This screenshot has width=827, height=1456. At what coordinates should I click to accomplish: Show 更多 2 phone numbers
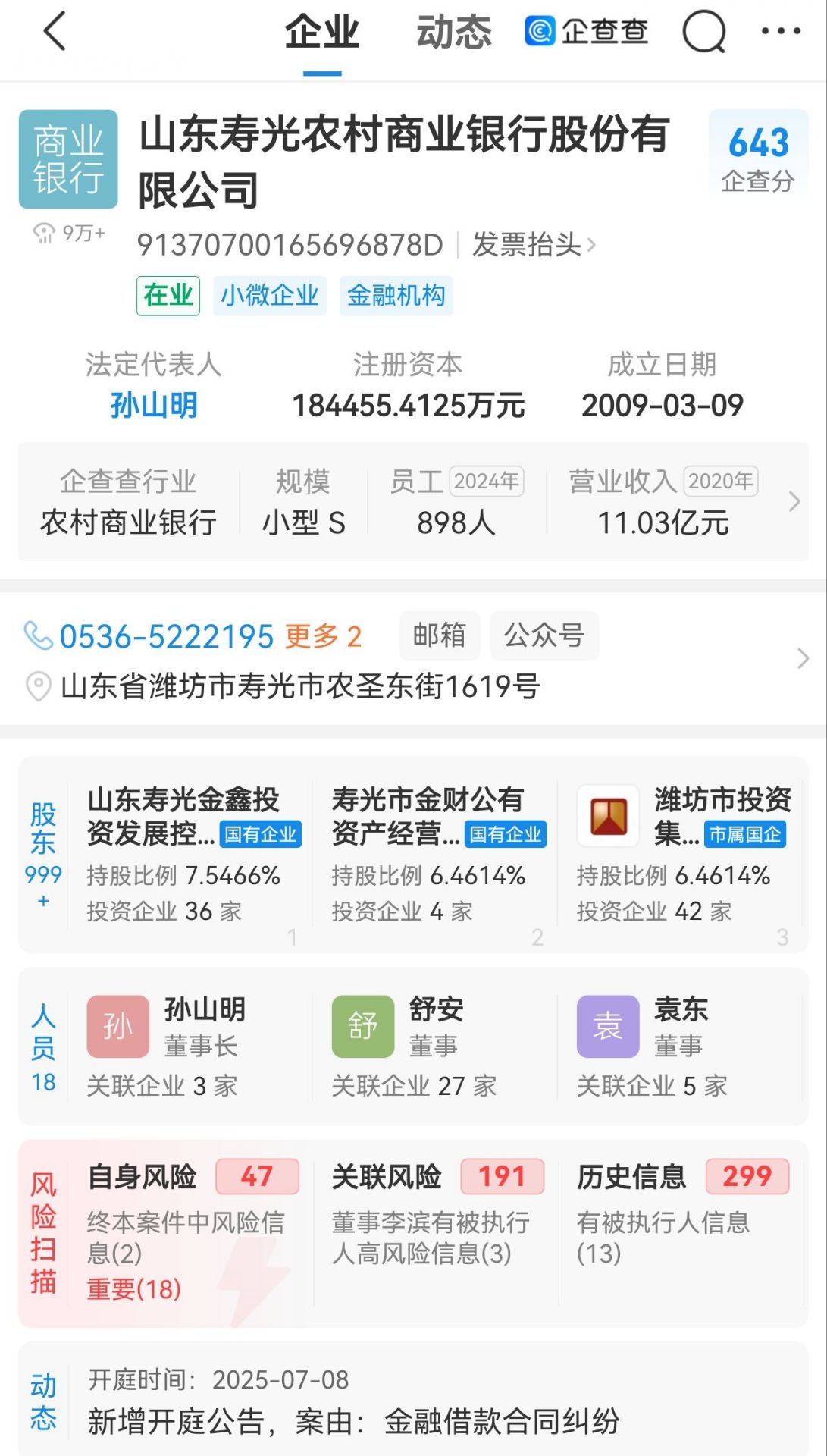pyautogui.click(x=324, y=636)
